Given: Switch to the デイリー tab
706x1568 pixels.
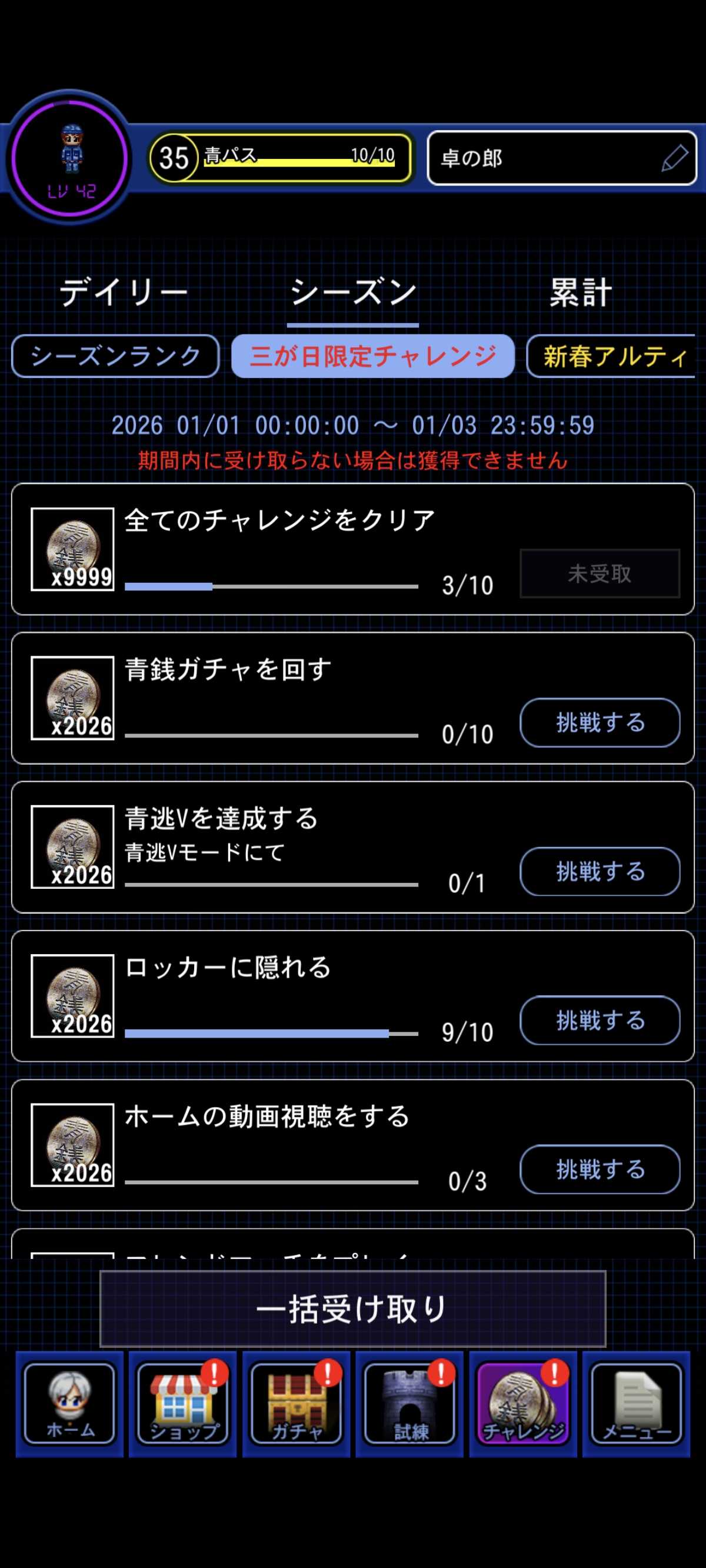Looking at the screenshot, I should [x=124, y=293].
